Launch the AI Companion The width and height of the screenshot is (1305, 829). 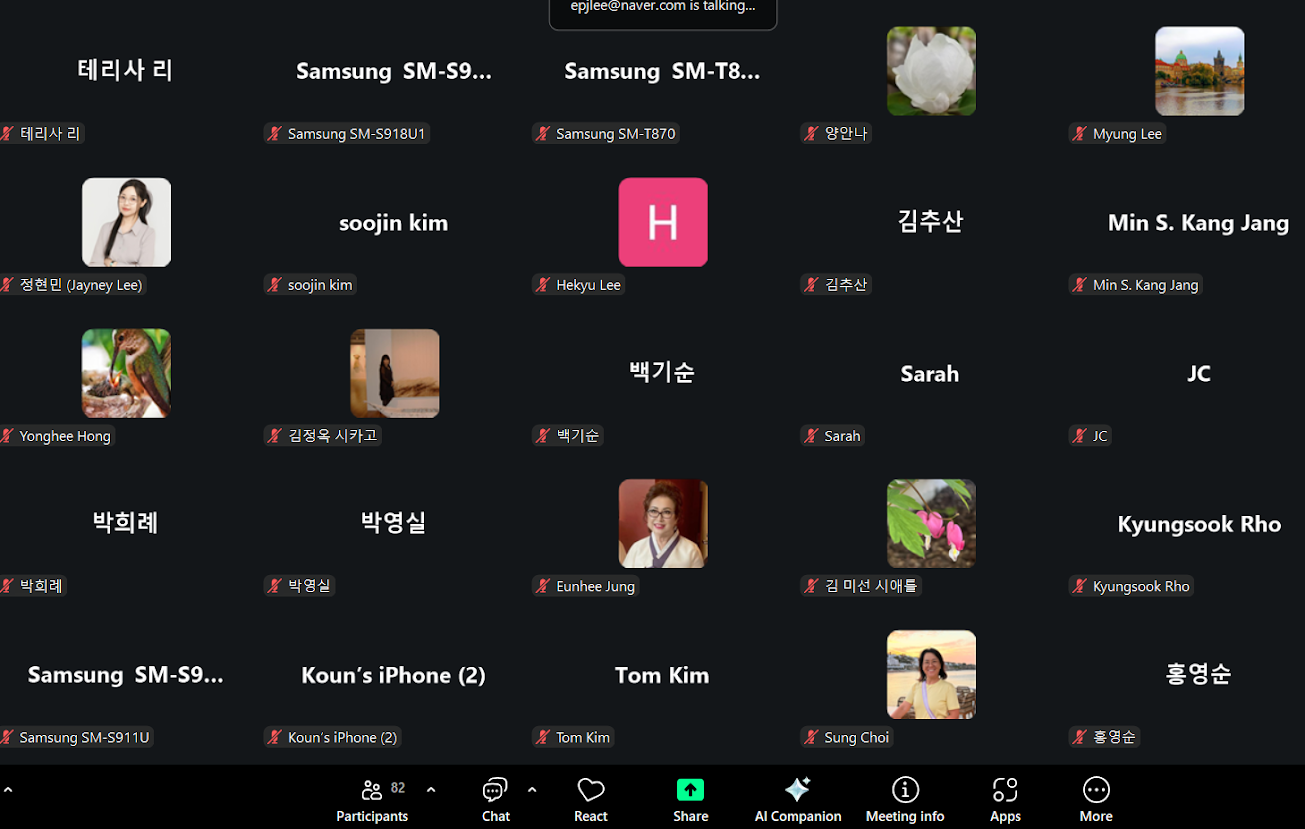tap(797, 800)
